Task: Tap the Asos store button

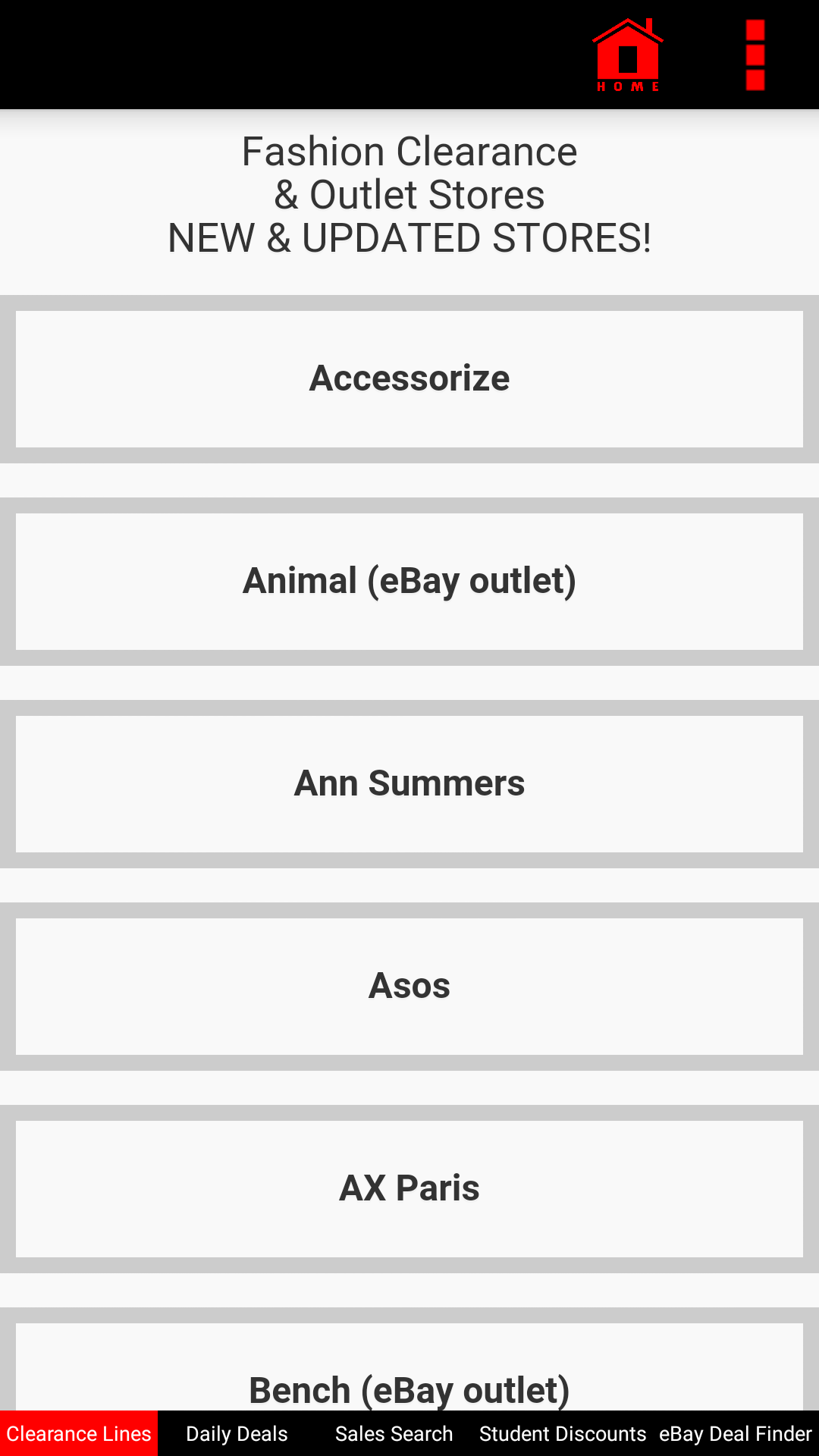Action: pos(409,986)
